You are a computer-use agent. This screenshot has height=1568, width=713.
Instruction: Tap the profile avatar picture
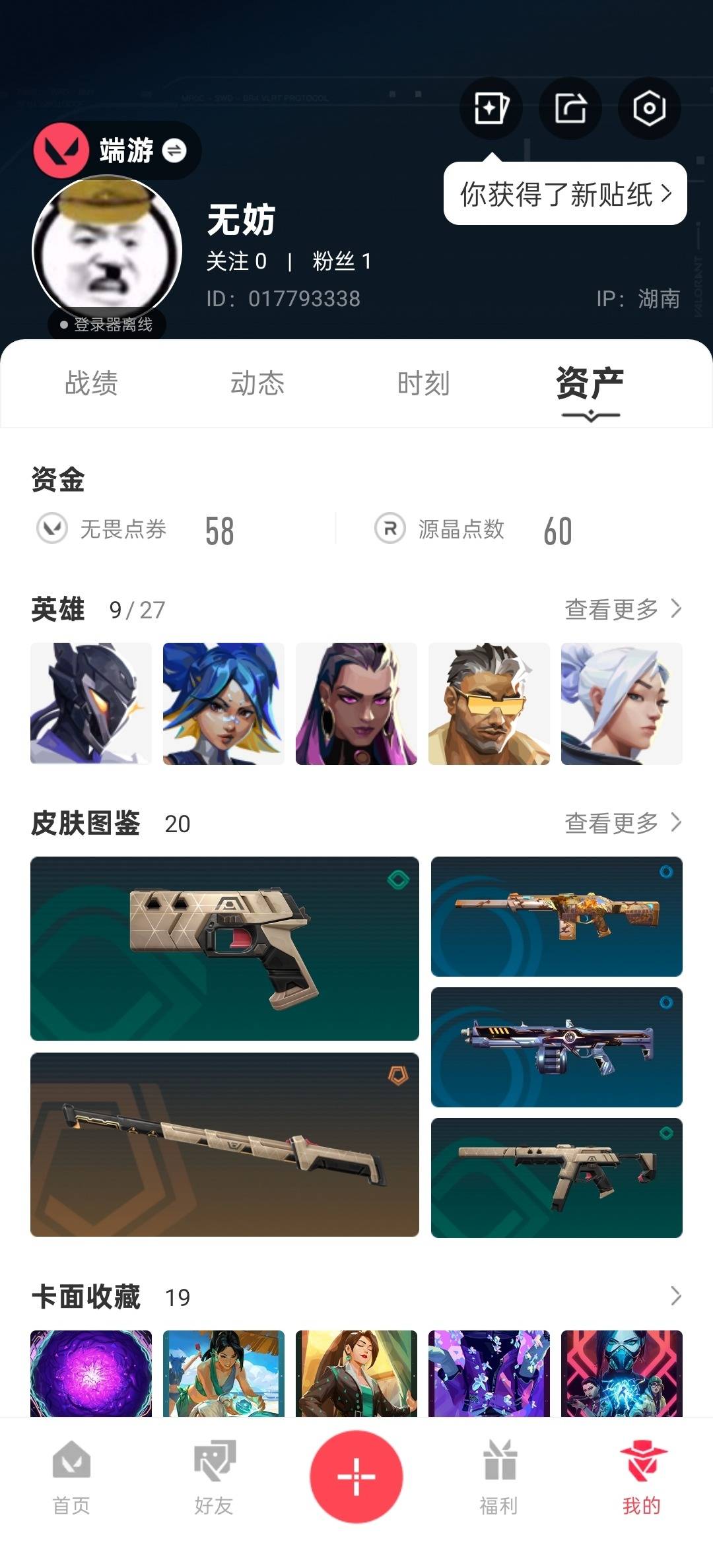click(x=107, y=250)
